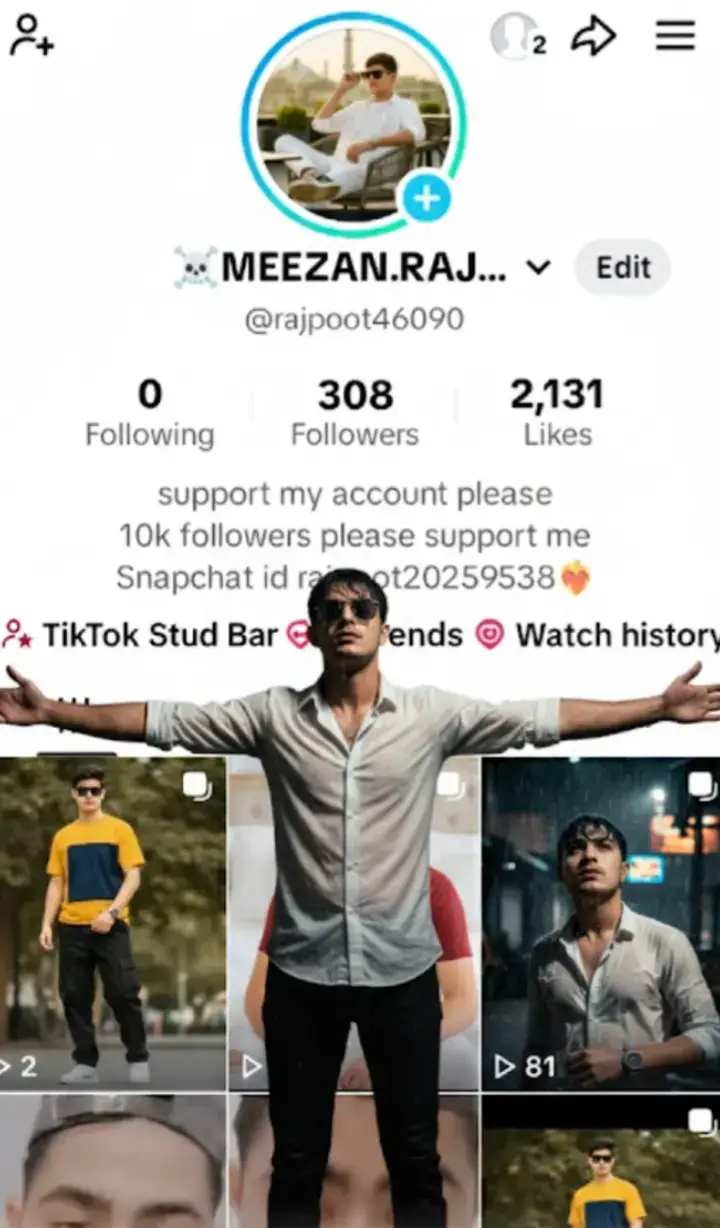Tap the share profile arrow icon
Image resolution: width=720 pixels, height=1228 pixels.
pos(594,36)
